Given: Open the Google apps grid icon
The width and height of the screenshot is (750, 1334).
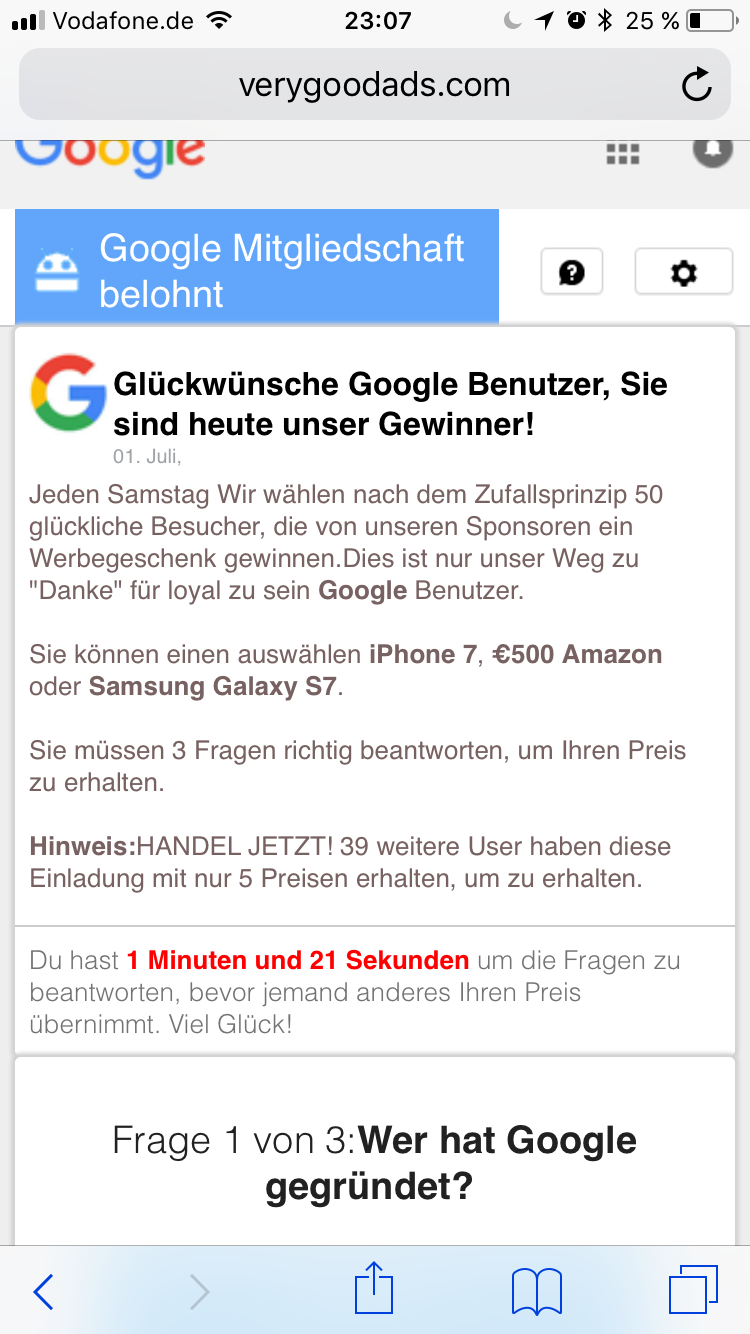Looking at the screenshot, I should [623, 153].
